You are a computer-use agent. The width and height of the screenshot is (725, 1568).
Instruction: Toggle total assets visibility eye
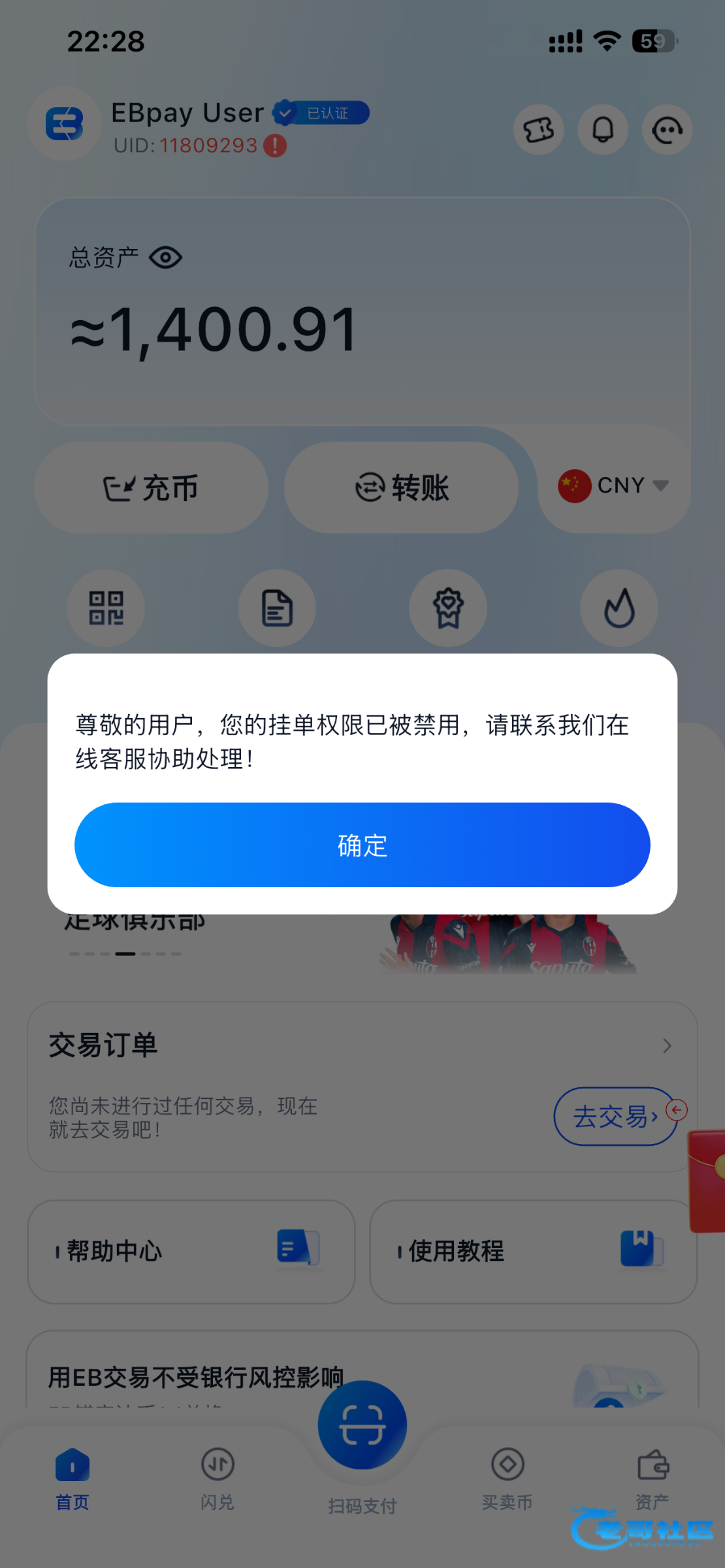165,257
